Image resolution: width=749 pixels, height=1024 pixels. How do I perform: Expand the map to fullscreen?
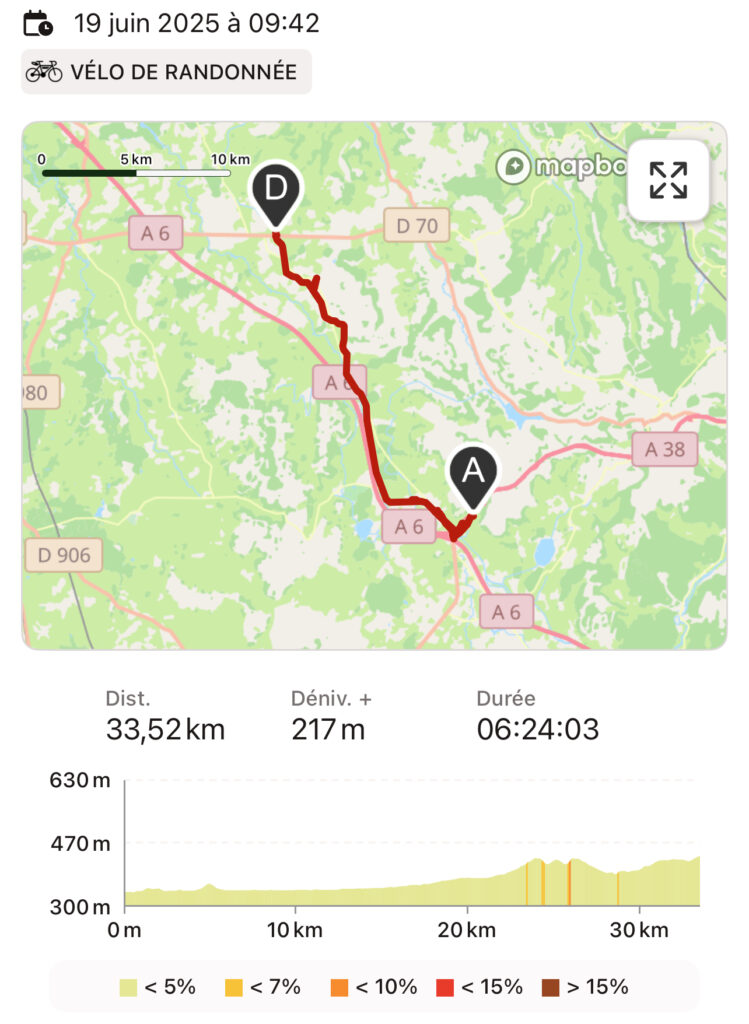pyautogui.click(x=668, y=181)
